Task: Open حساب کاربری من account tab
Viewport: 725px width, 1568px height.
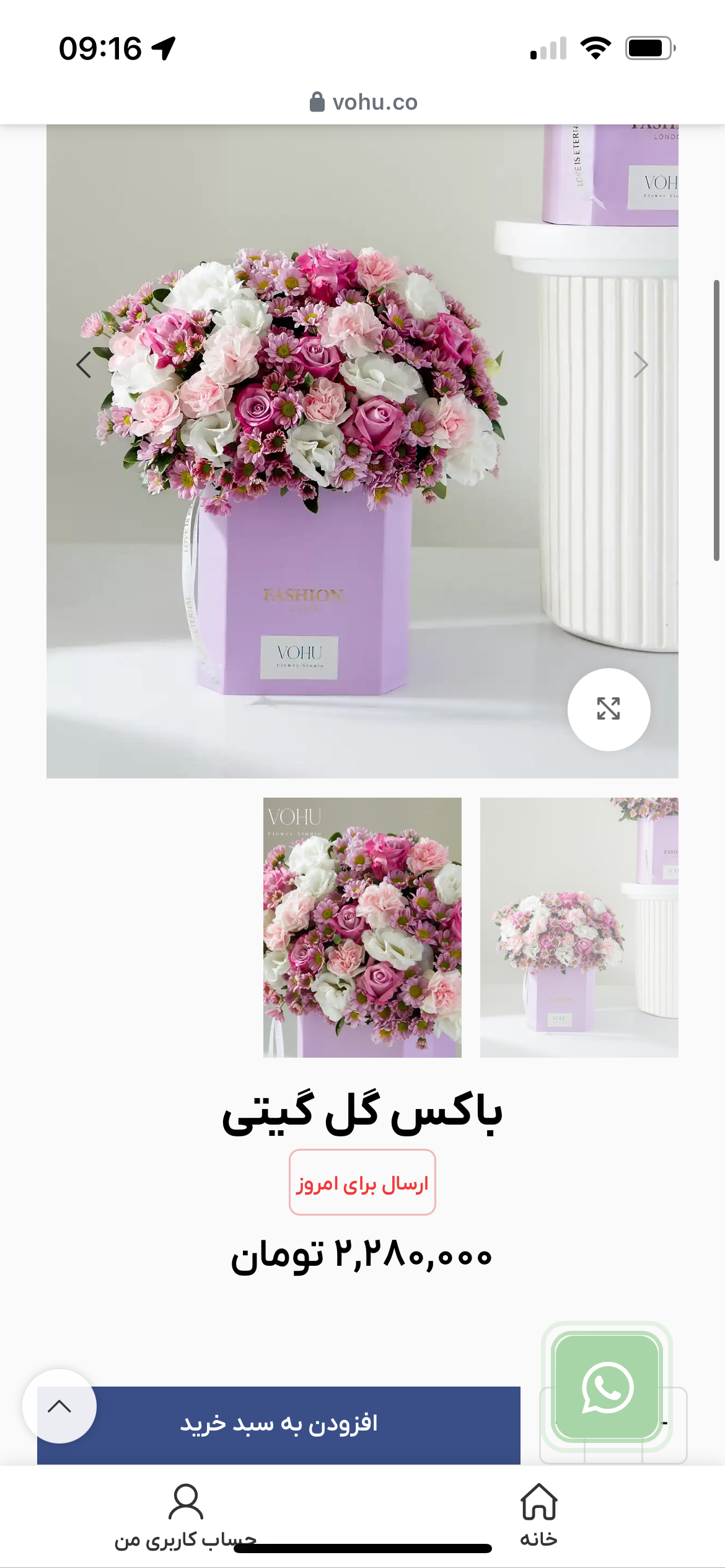Action: pyautogui.click(x=185, y=1514)
